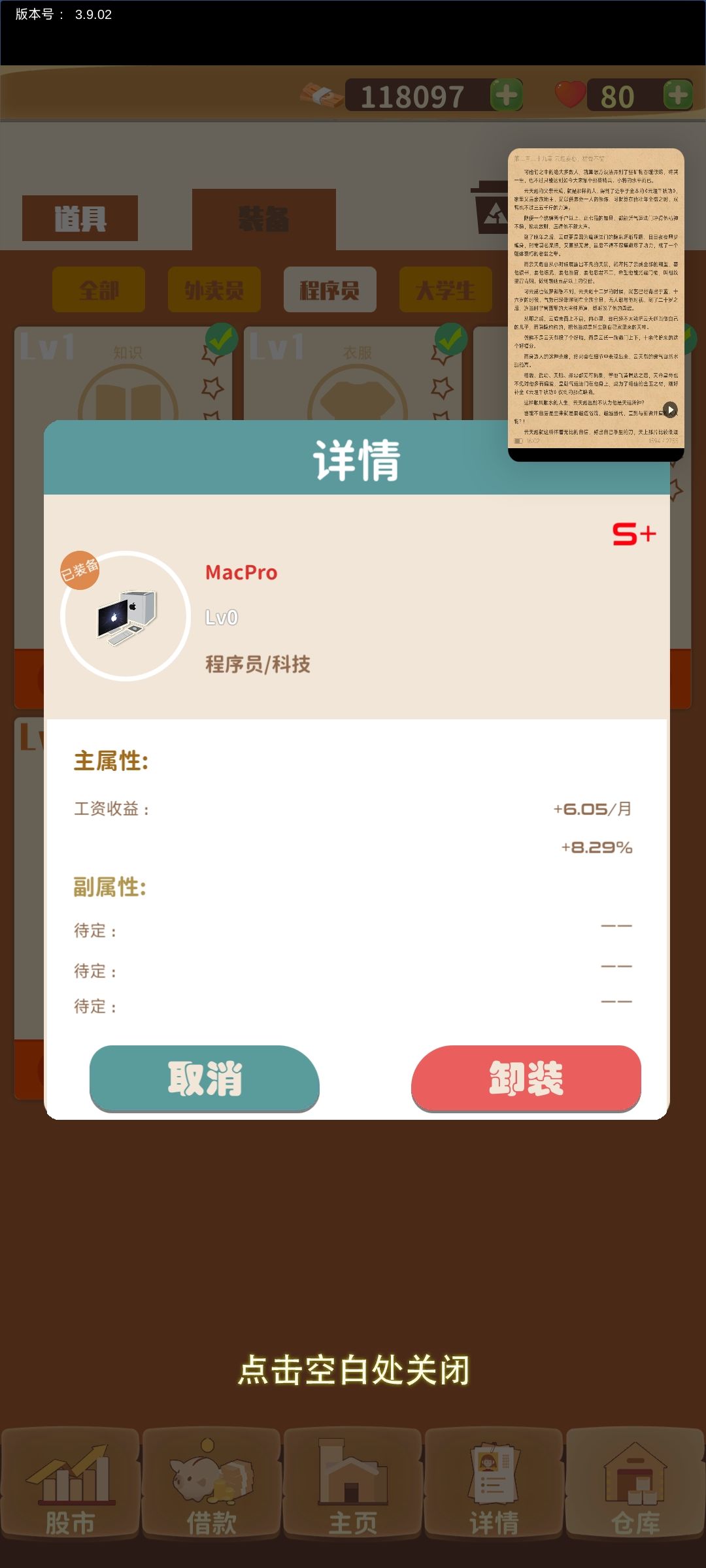
Task: Select the 程序员 filter
Action: [331, 291]
